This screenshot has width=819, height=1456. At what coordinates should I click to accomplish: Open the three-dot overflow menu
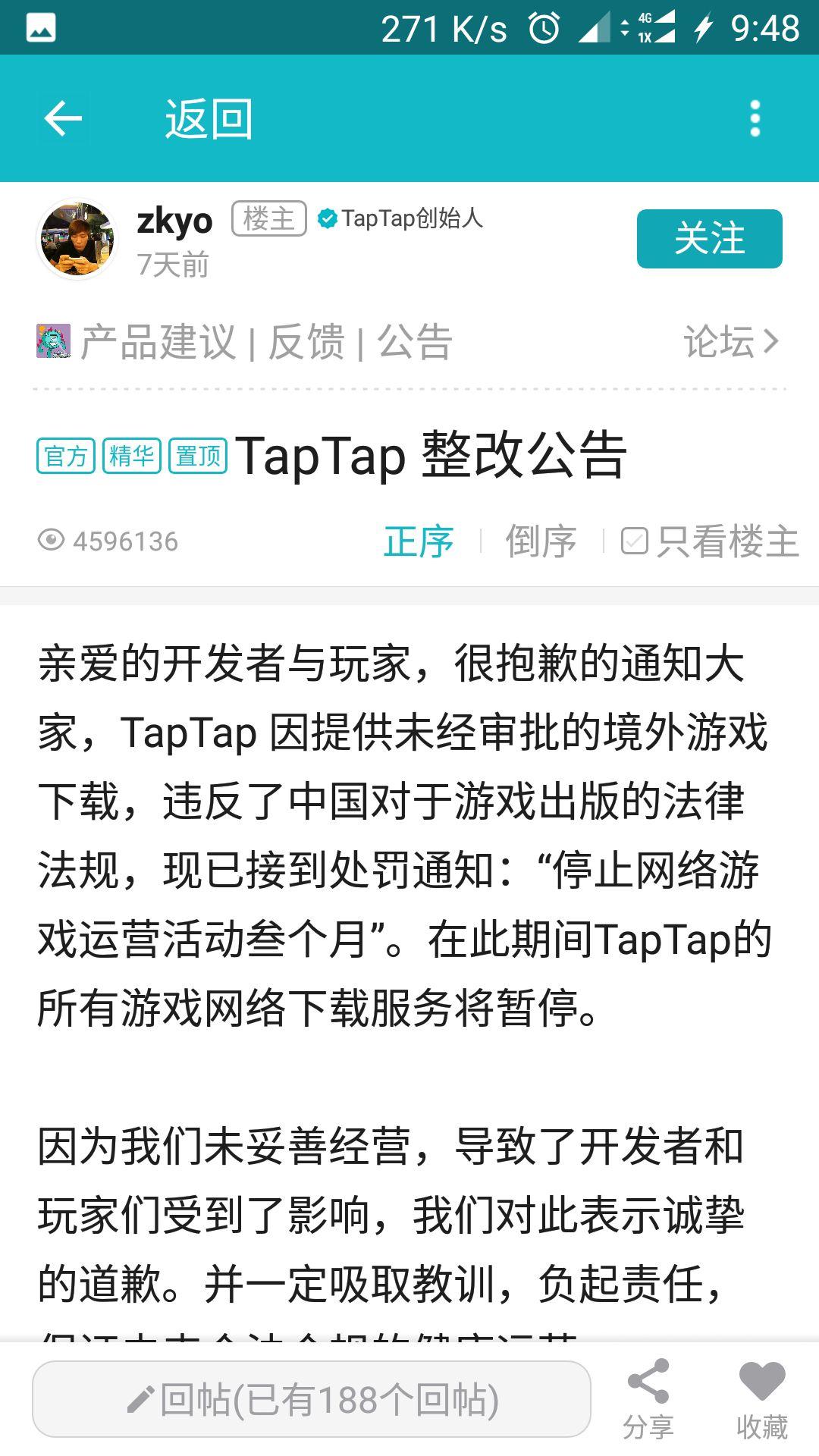tap(754, 118)
